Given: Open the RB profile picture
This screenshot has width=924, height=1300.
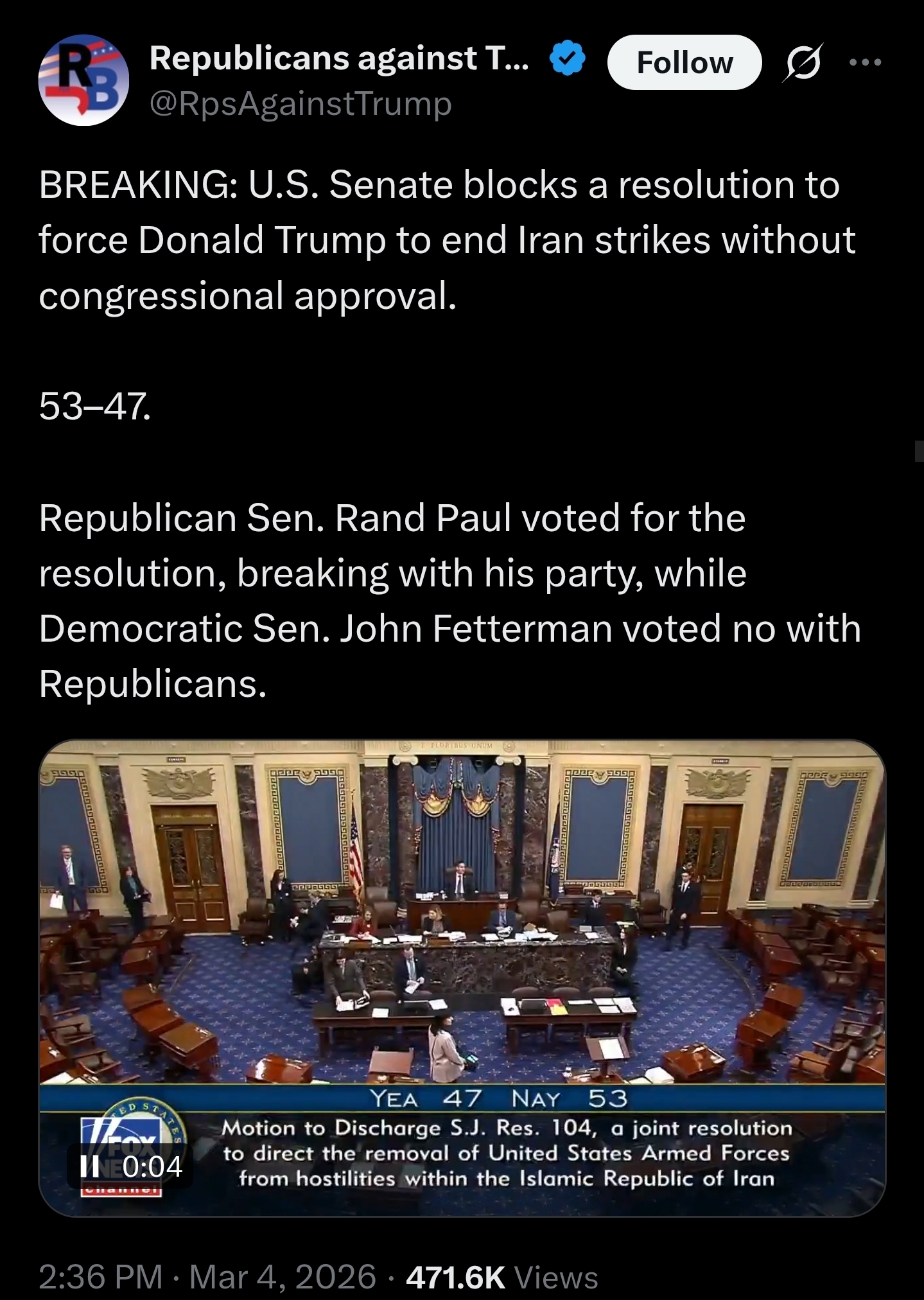Looking at the screenshot, I should [83, 80].
